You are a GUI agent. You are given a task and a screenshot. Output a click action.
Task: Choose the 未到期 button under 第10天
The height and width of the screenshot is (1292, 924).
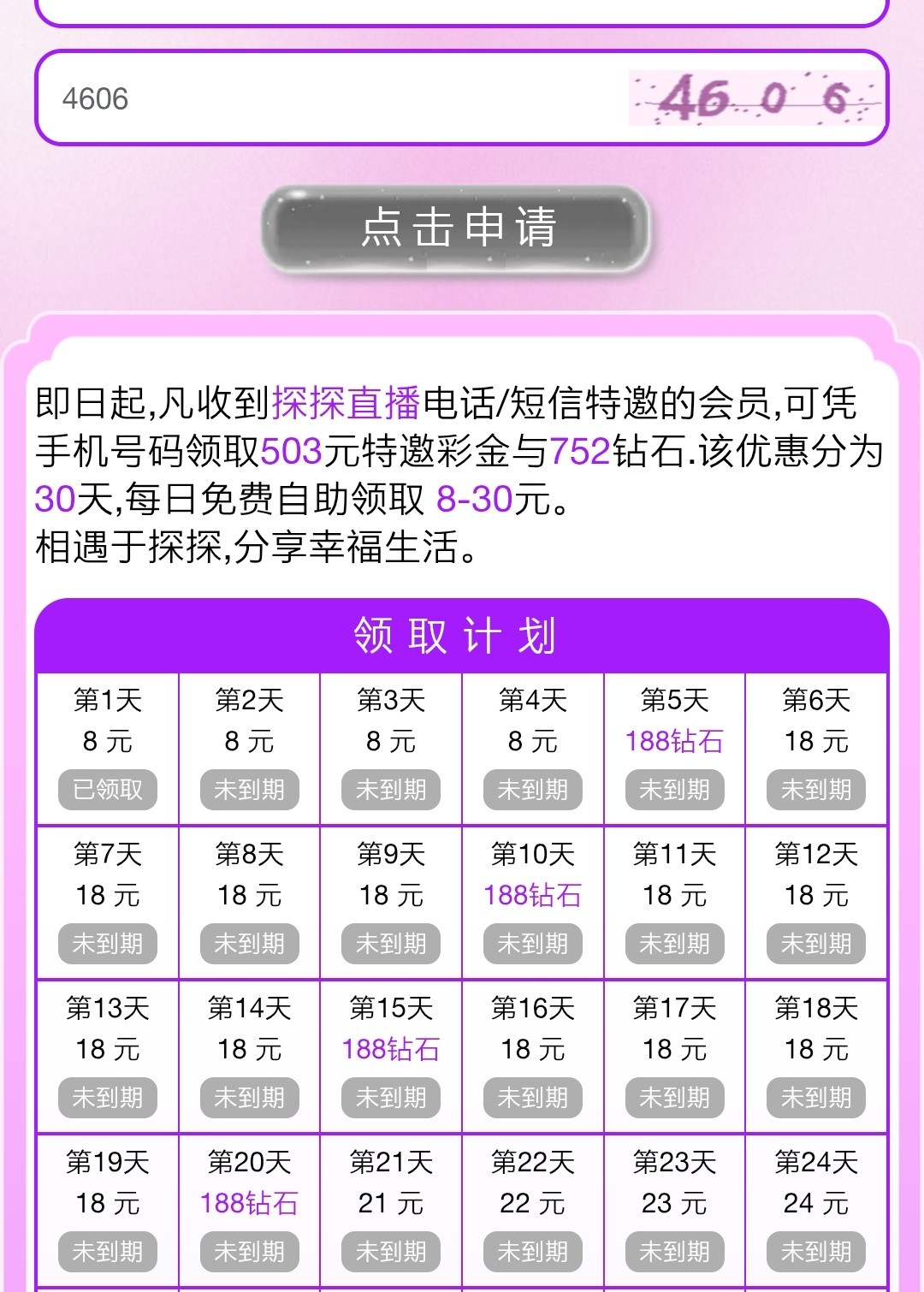pyautogui.click(x=532, y=944)
